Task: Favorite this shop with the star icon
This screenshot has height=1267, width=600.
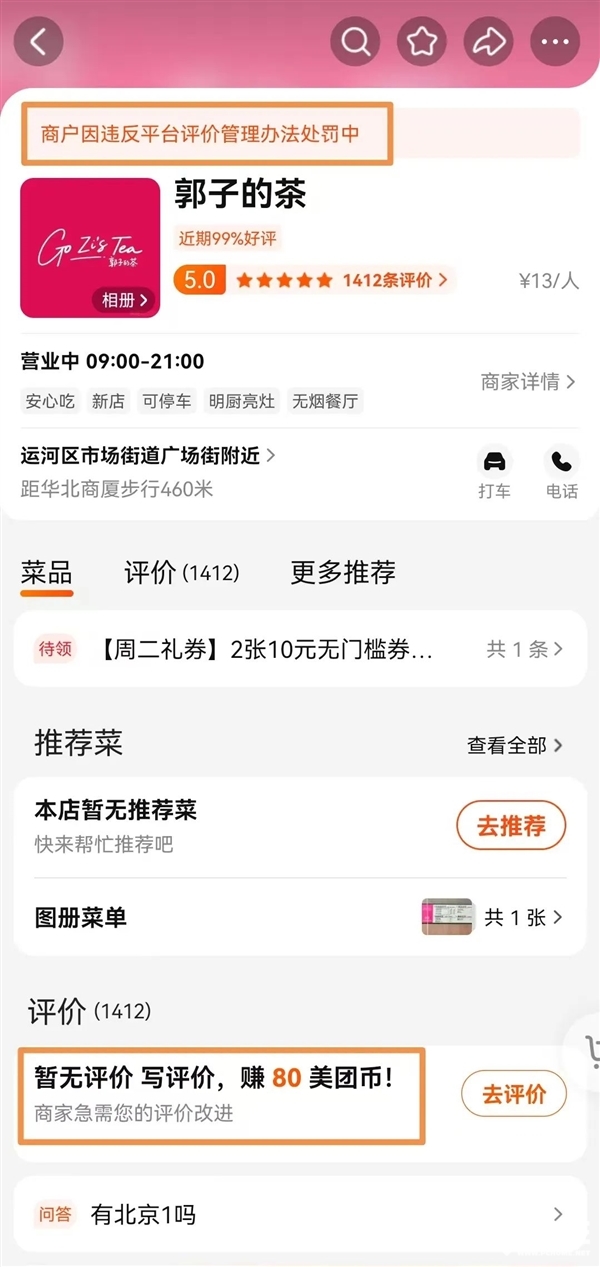Action: click(421, 41)
